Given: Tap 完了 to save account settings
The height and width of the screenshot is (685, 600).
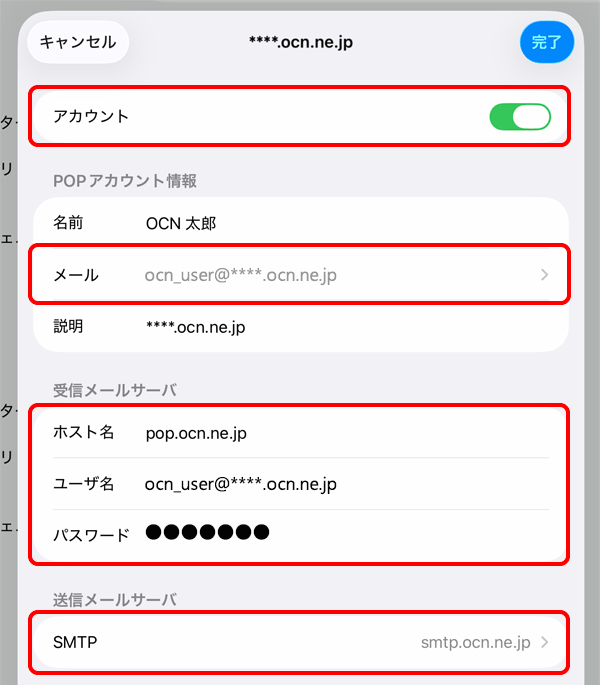Looking at the screenshot, I should click(x=546, y=43).
